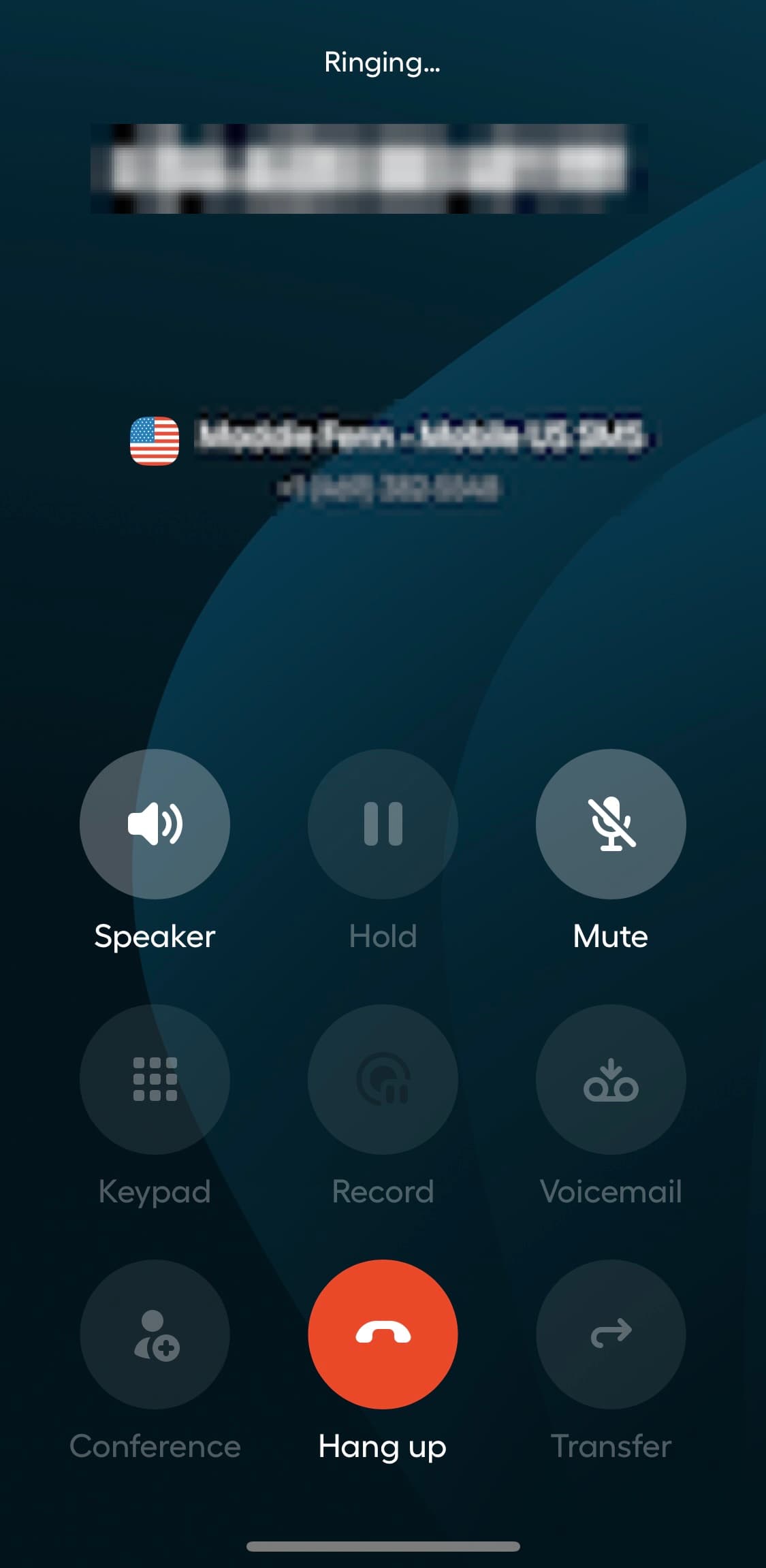766x1568 pixels.
Task: Tap the Speaker audio icon
Action: click(154, 825)
